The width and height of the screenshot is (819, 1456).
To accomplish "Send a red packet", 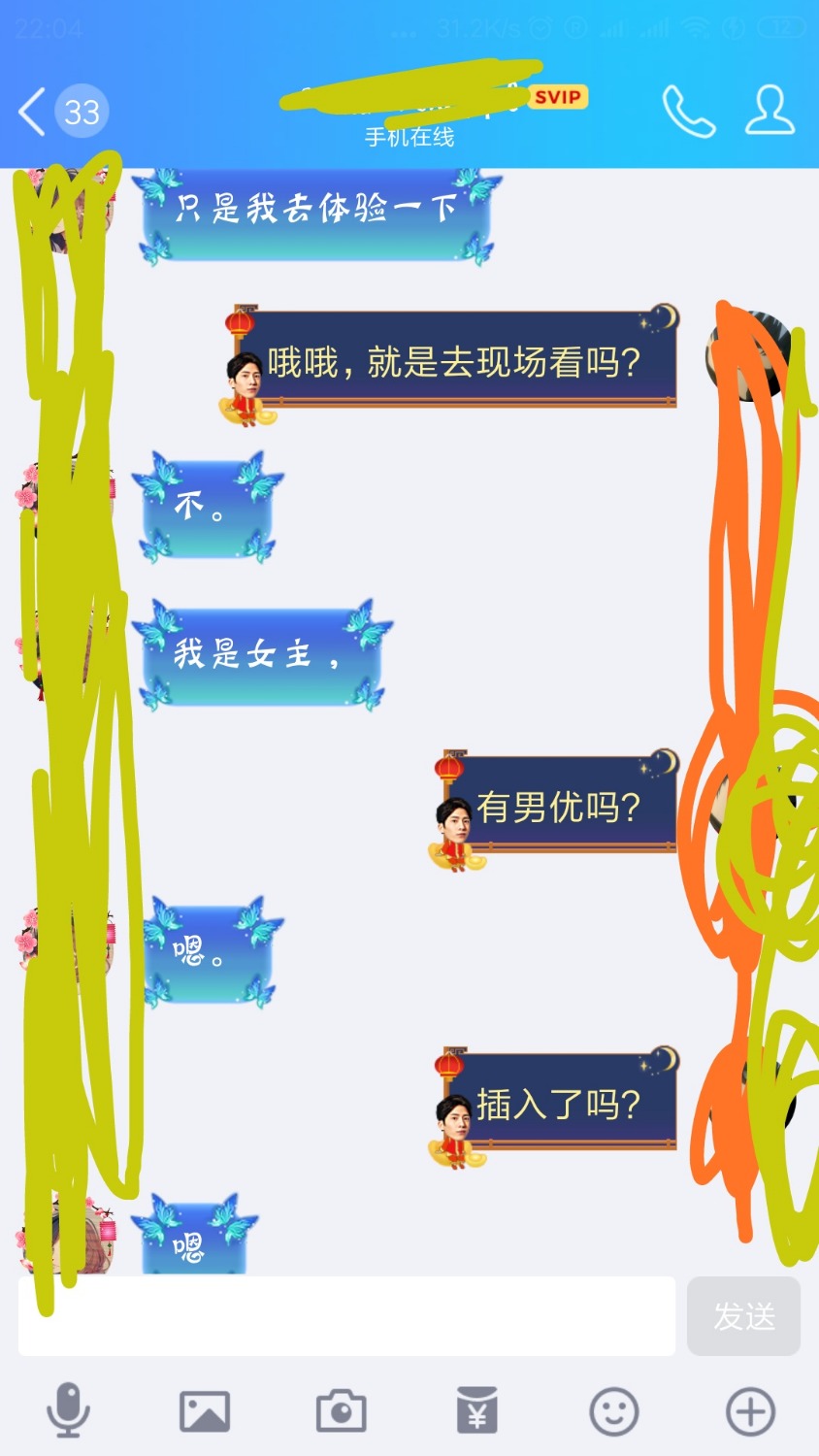I will coord(477,1410).
